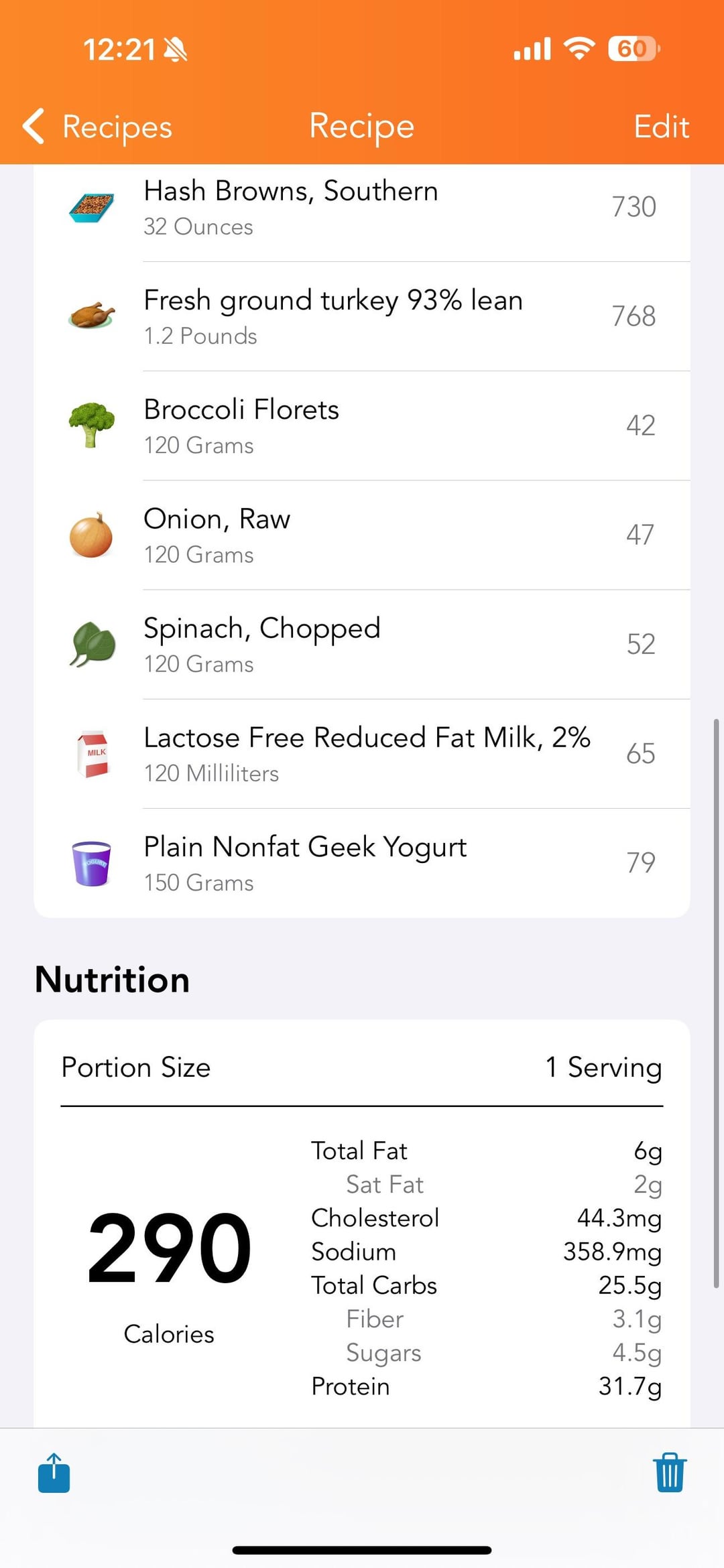Share this recipe

[54, 1473]
